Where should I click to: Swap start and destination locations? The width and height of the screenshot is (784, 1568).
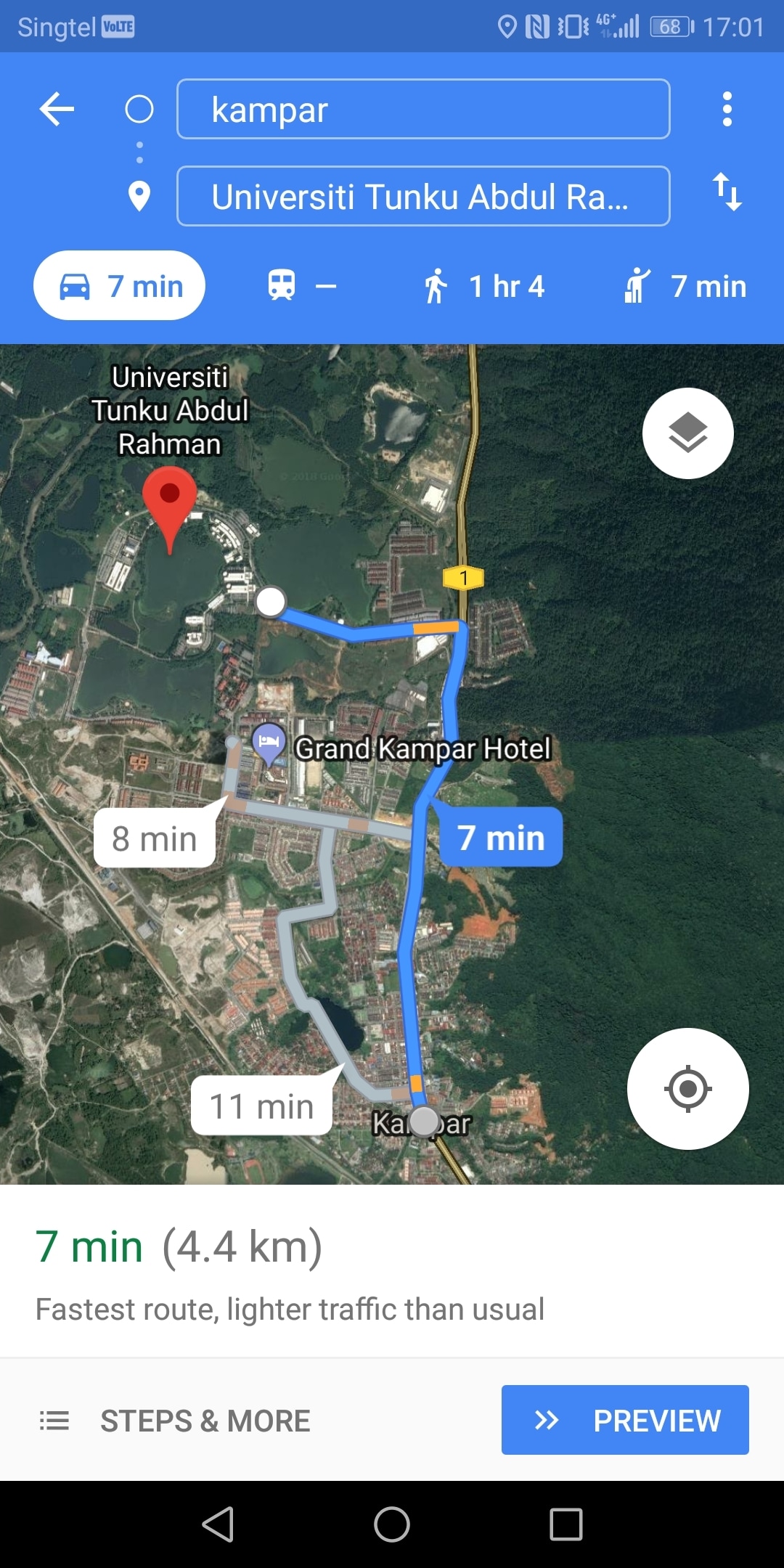[x=727, y=192]
